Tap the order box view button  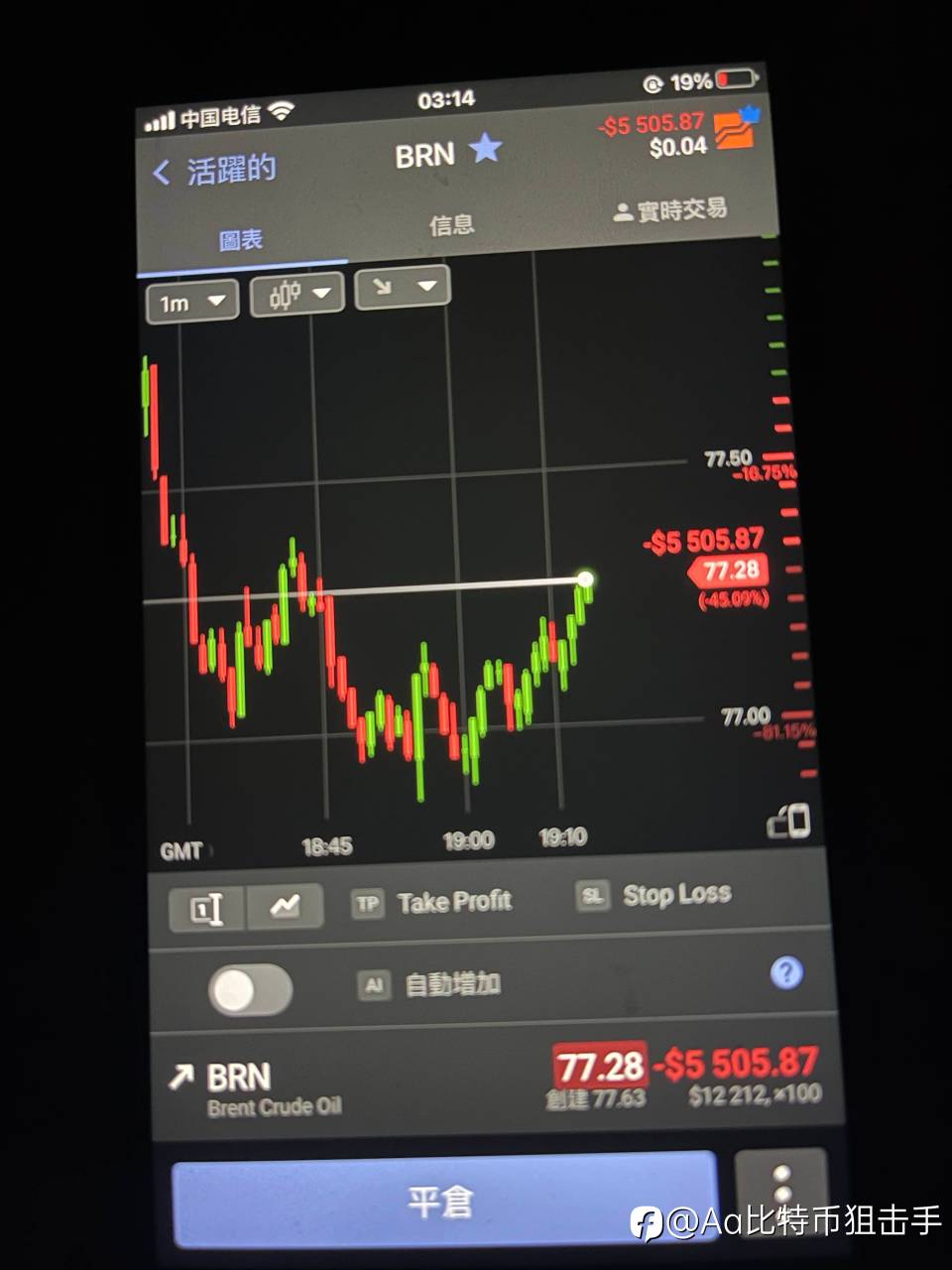click(x=206, y=909)
